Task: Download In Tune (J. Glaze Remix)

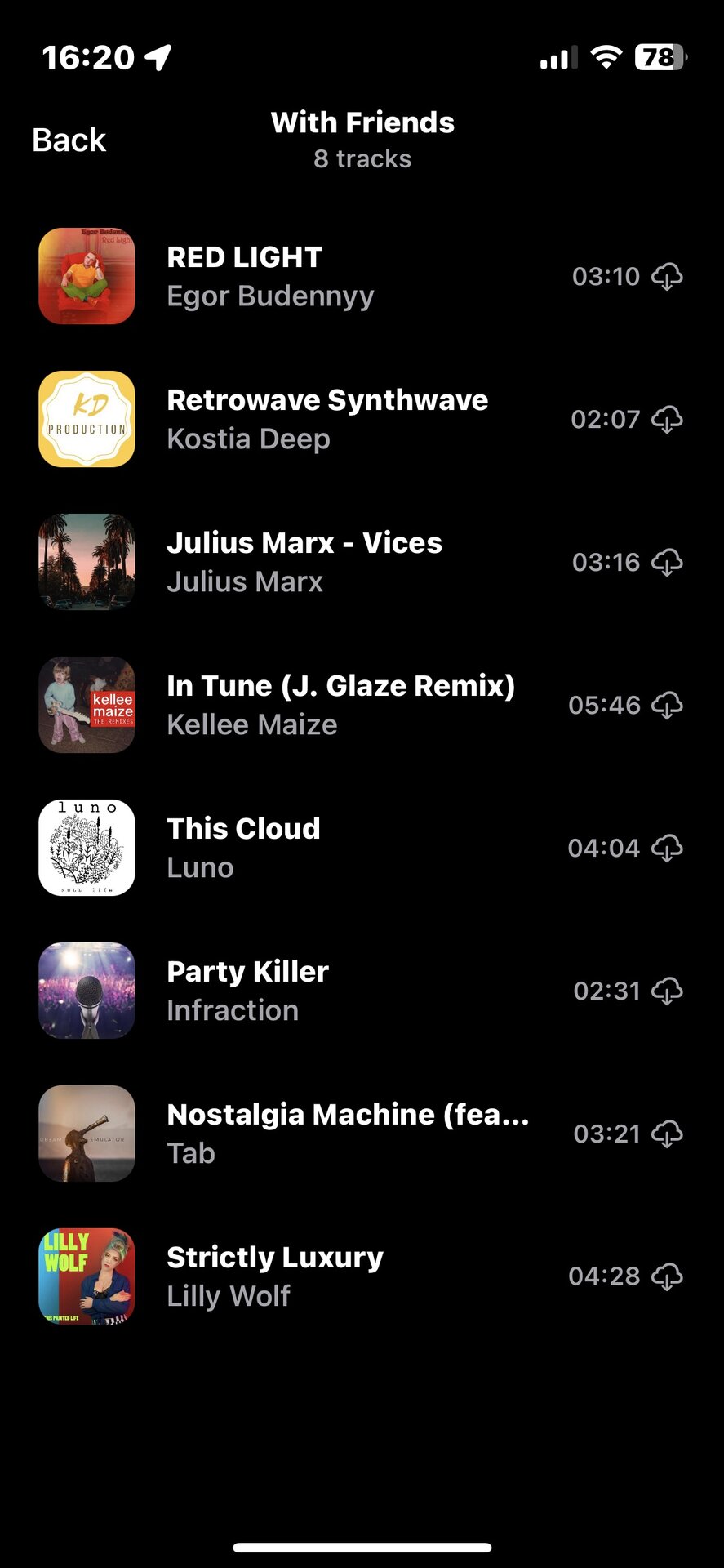Action: (667, 706)
